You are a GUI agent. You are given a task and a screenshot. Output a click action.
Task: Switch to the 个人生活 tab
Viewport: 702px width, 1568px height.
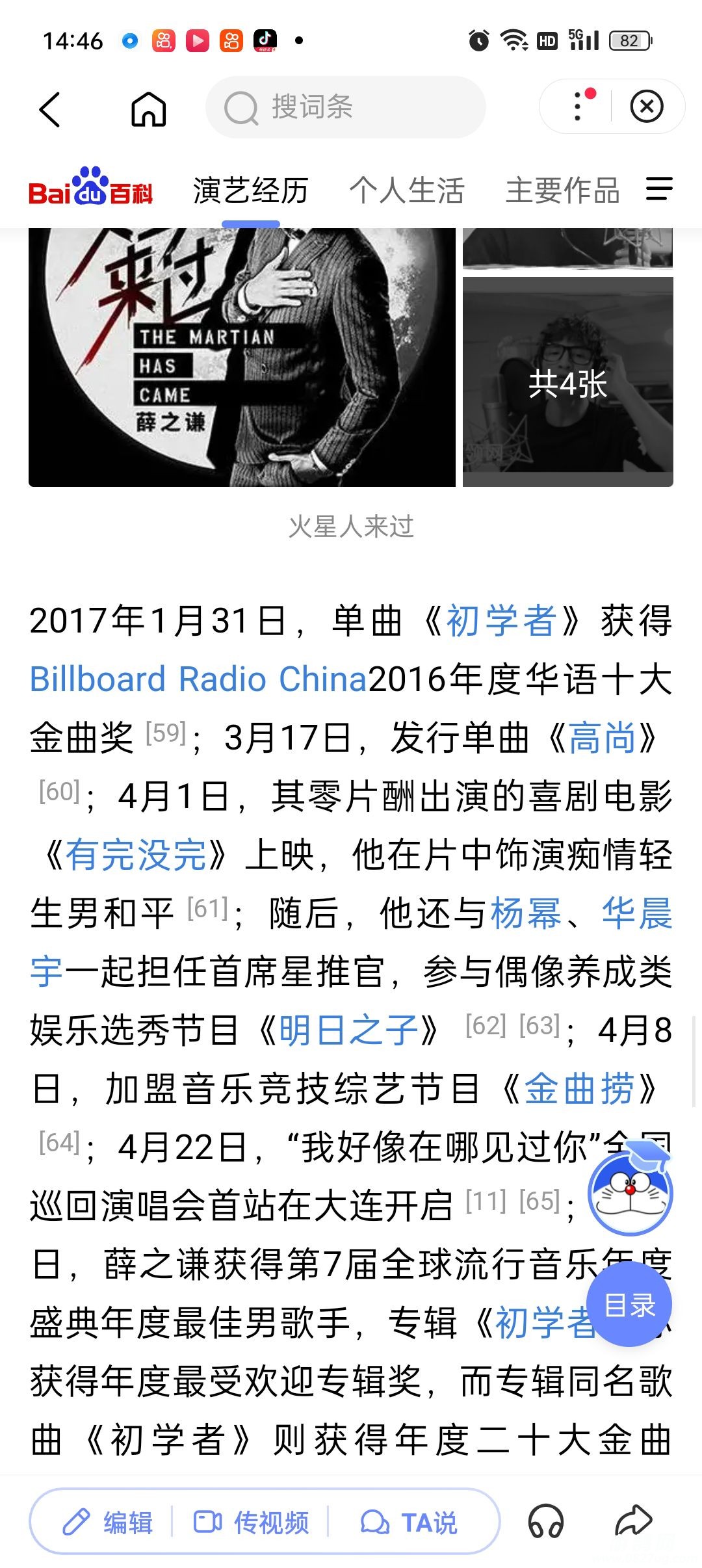407,191
